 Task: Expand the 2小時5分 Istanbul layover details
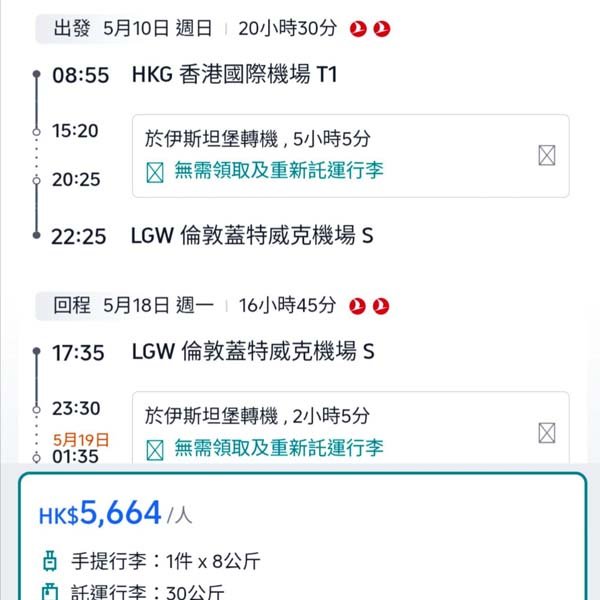click(546, 433)
